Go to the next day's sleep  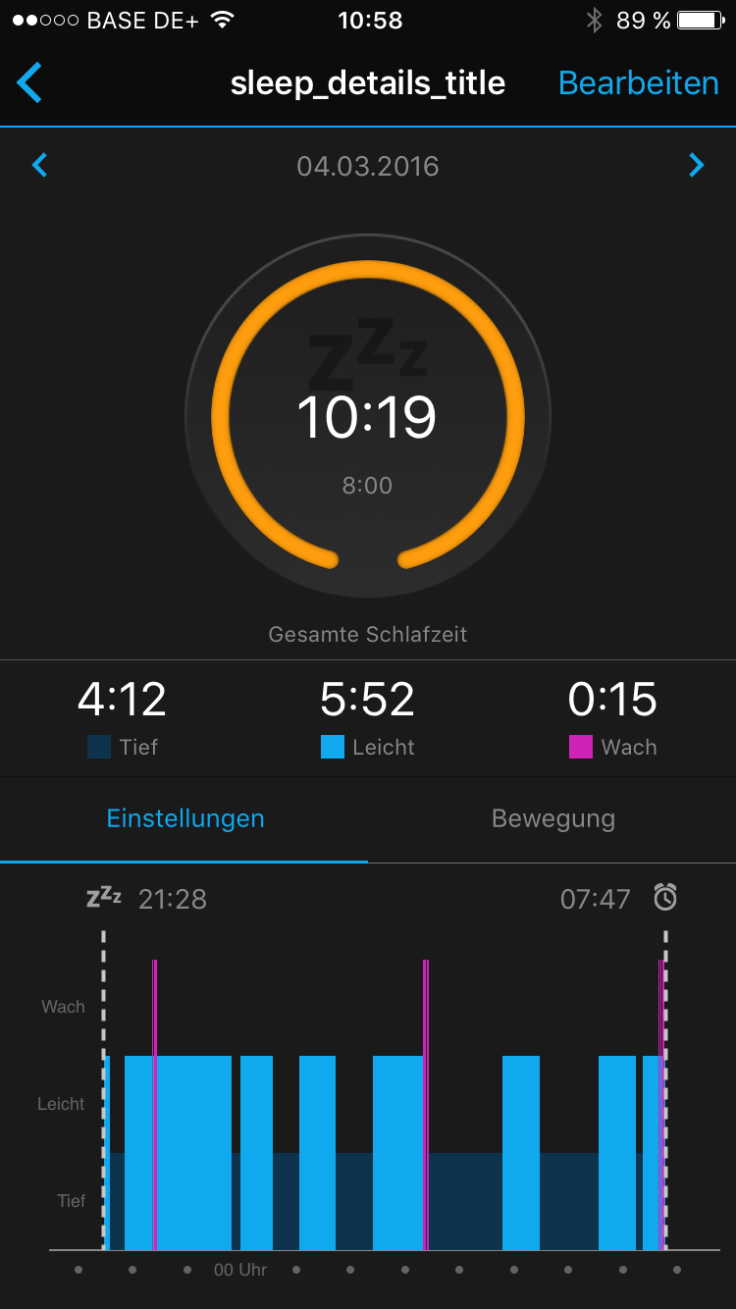pos(696,165)
